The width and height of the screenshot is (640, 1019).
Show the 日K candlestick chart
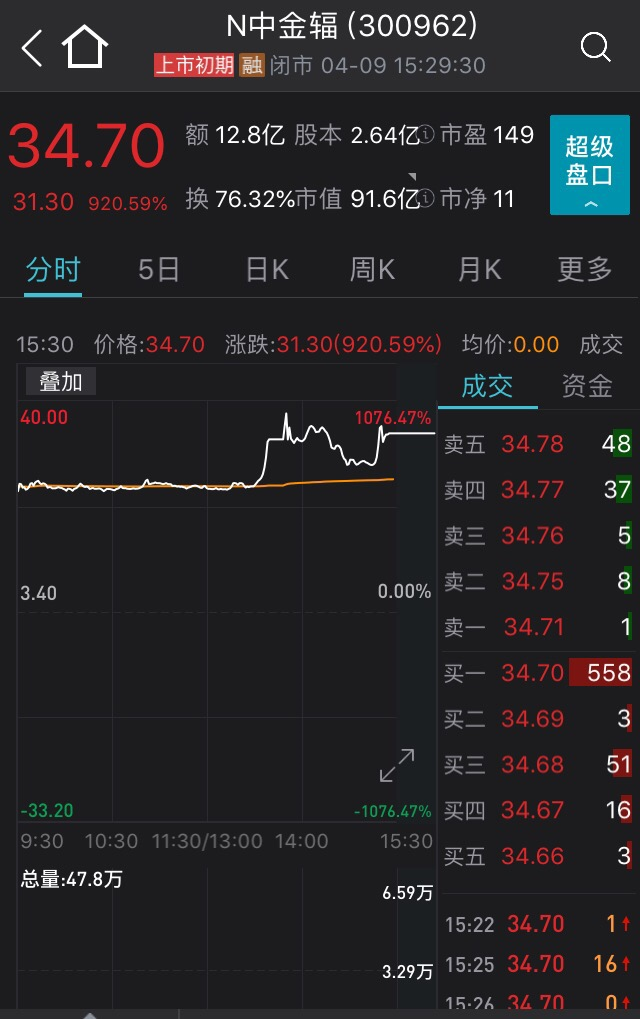point(267,270)
